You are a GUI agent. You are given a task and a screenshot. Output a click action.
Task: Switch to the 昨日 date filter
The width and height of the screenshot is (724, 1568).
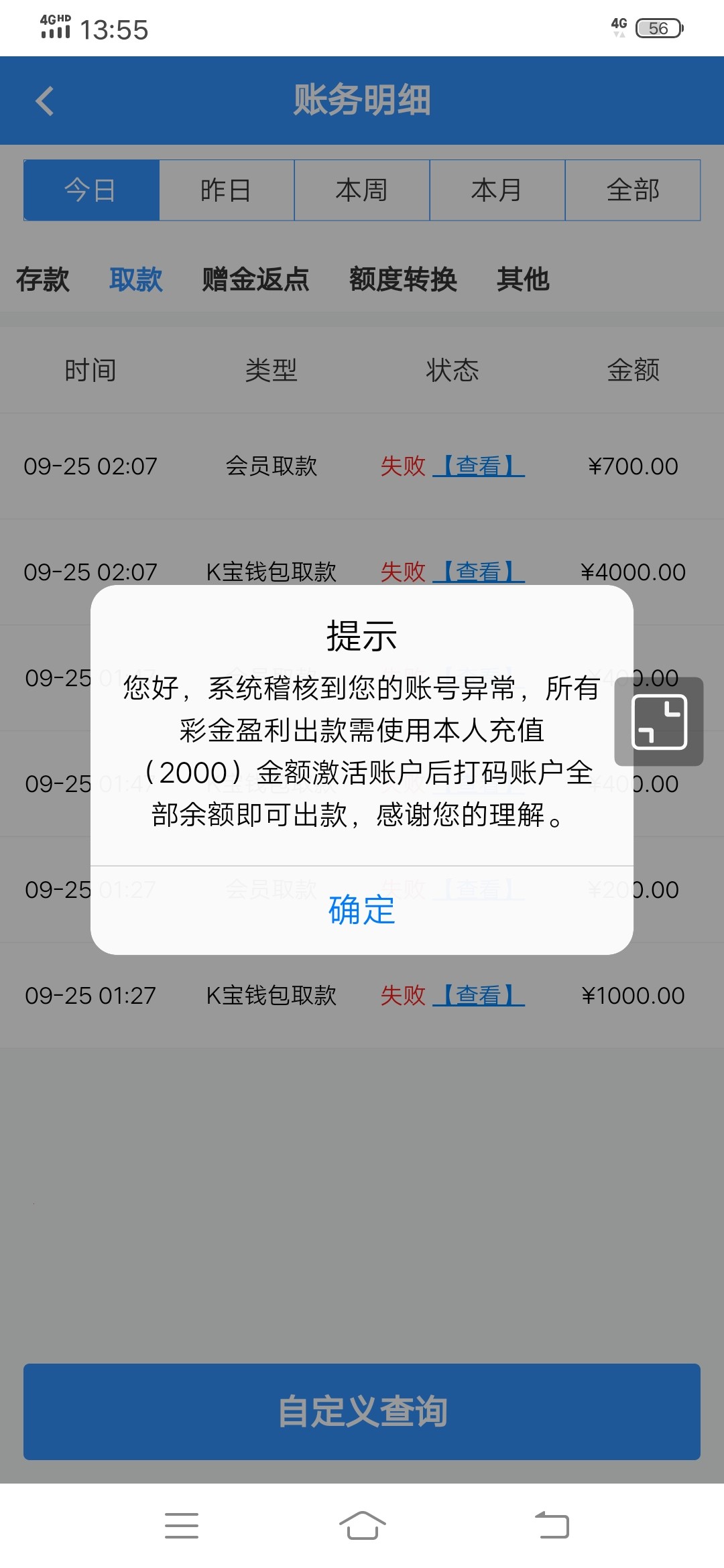[227, 190]
